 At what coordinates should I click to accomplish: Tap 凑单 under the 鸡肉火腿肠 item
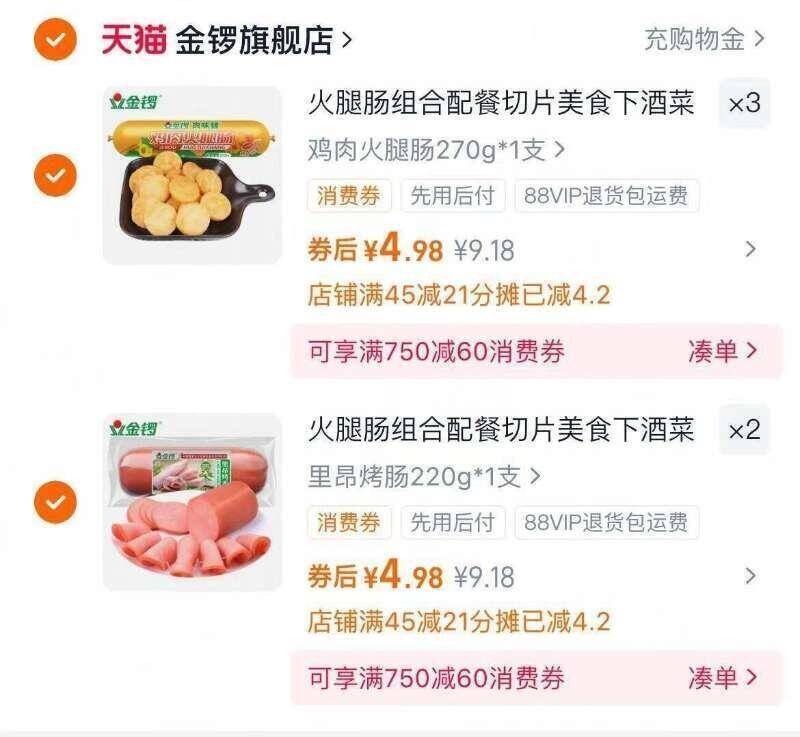(x=722, y=351)
